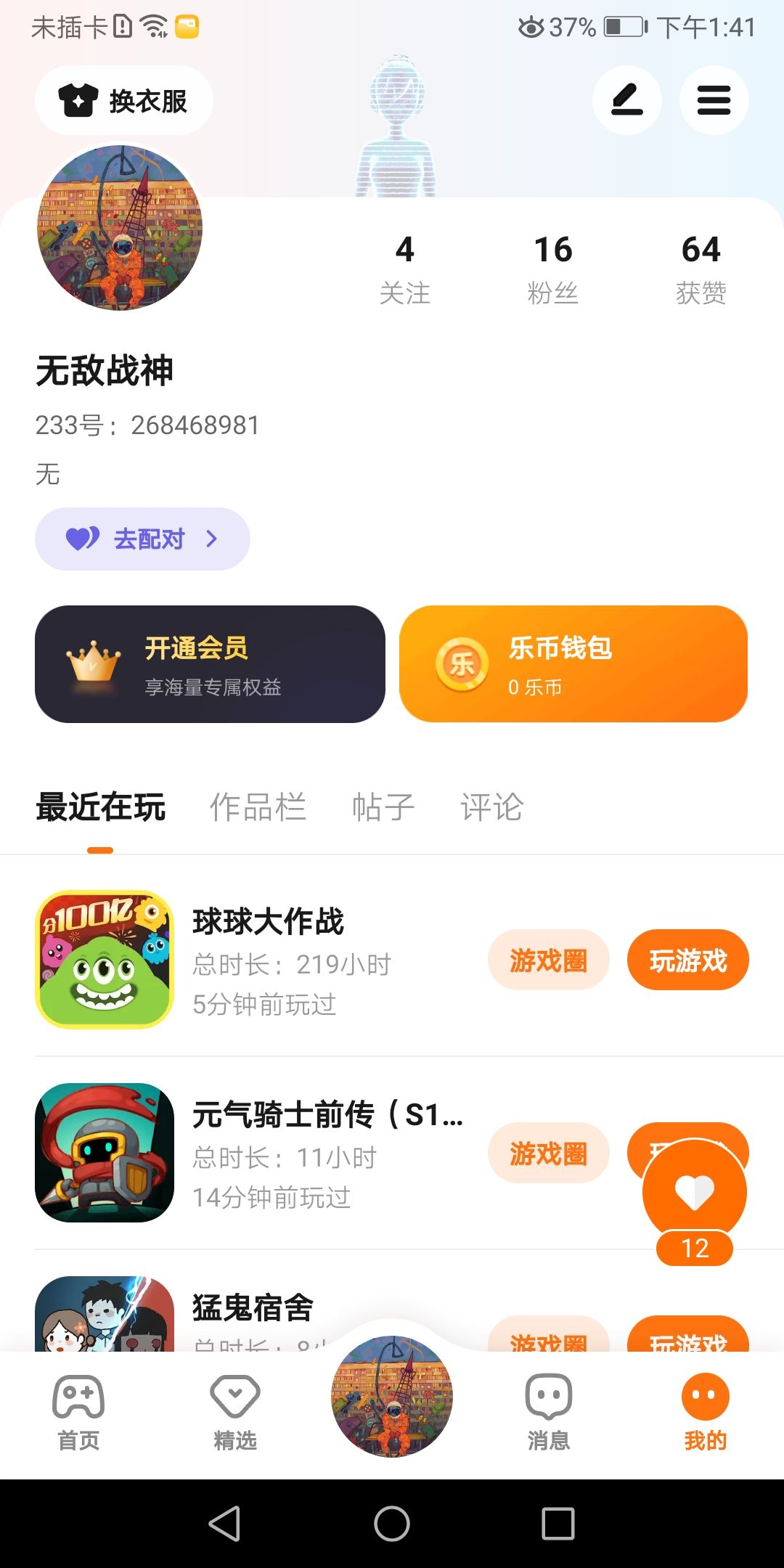Image resolution: width=784 pixels, height=1568 pixels.
Task: Open the 元气骑士前传 game entry
Action: click(x=290, y=1153)
